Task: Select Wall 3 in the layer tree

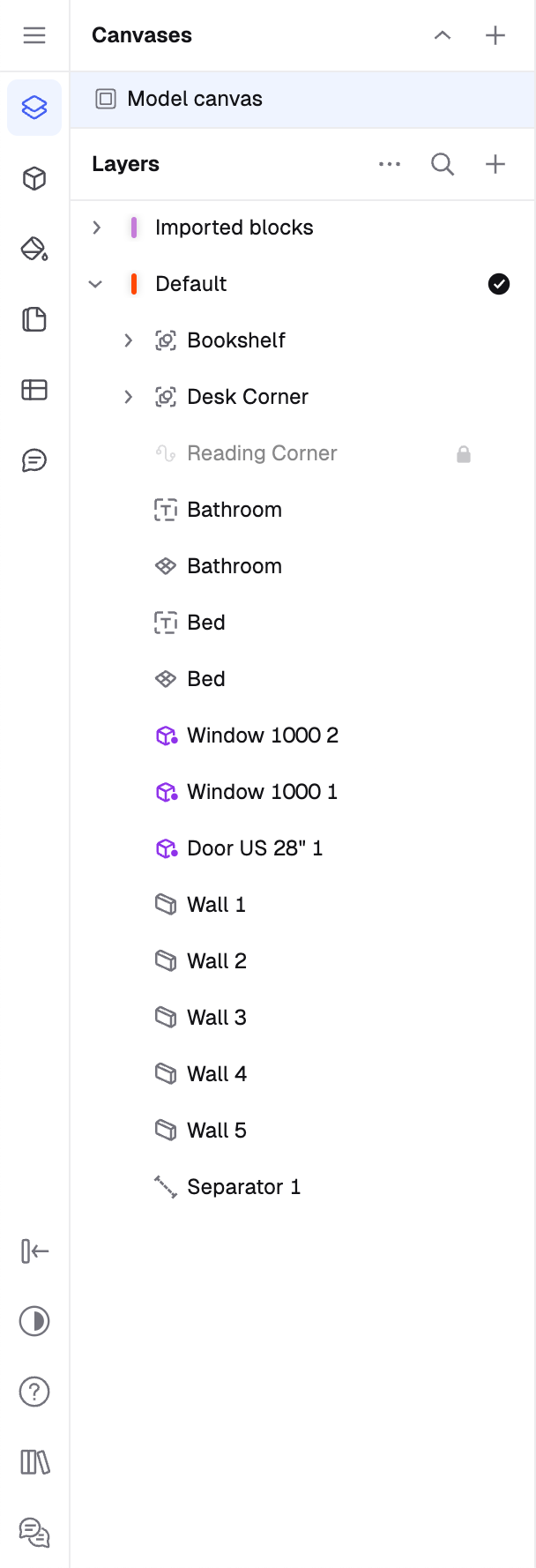Action: pos(217,1018)
